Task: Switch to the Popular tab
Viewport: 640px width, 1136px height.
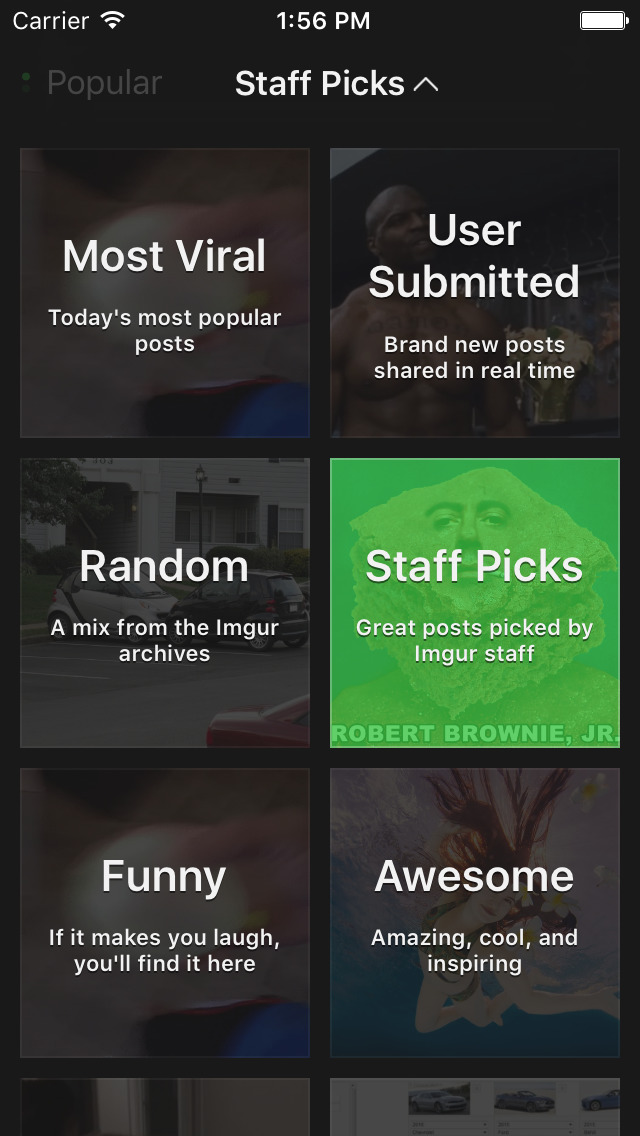Action: (103, 84)
